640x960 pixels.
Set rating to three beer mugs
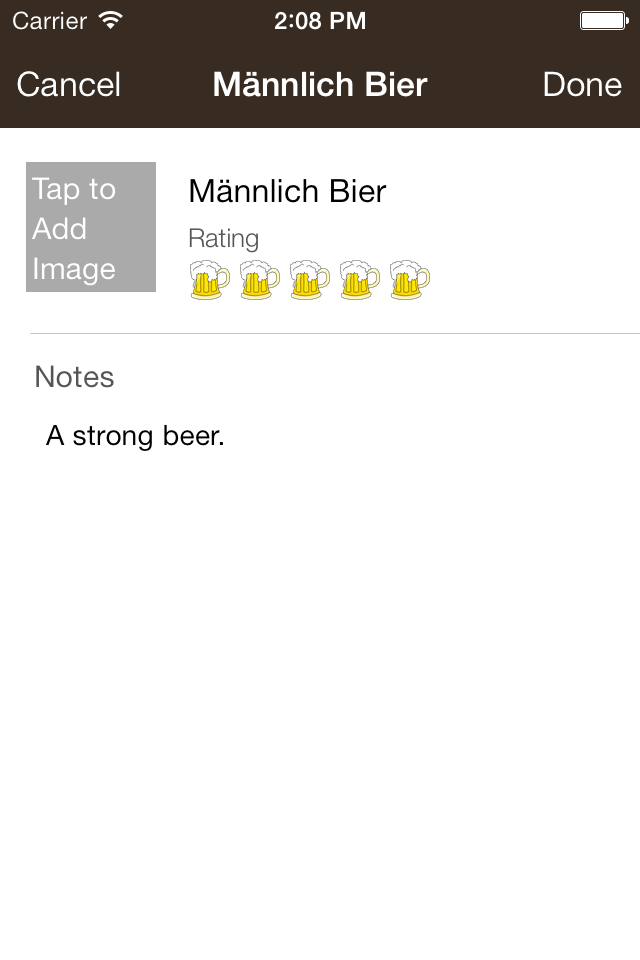[x=309, y=280]
